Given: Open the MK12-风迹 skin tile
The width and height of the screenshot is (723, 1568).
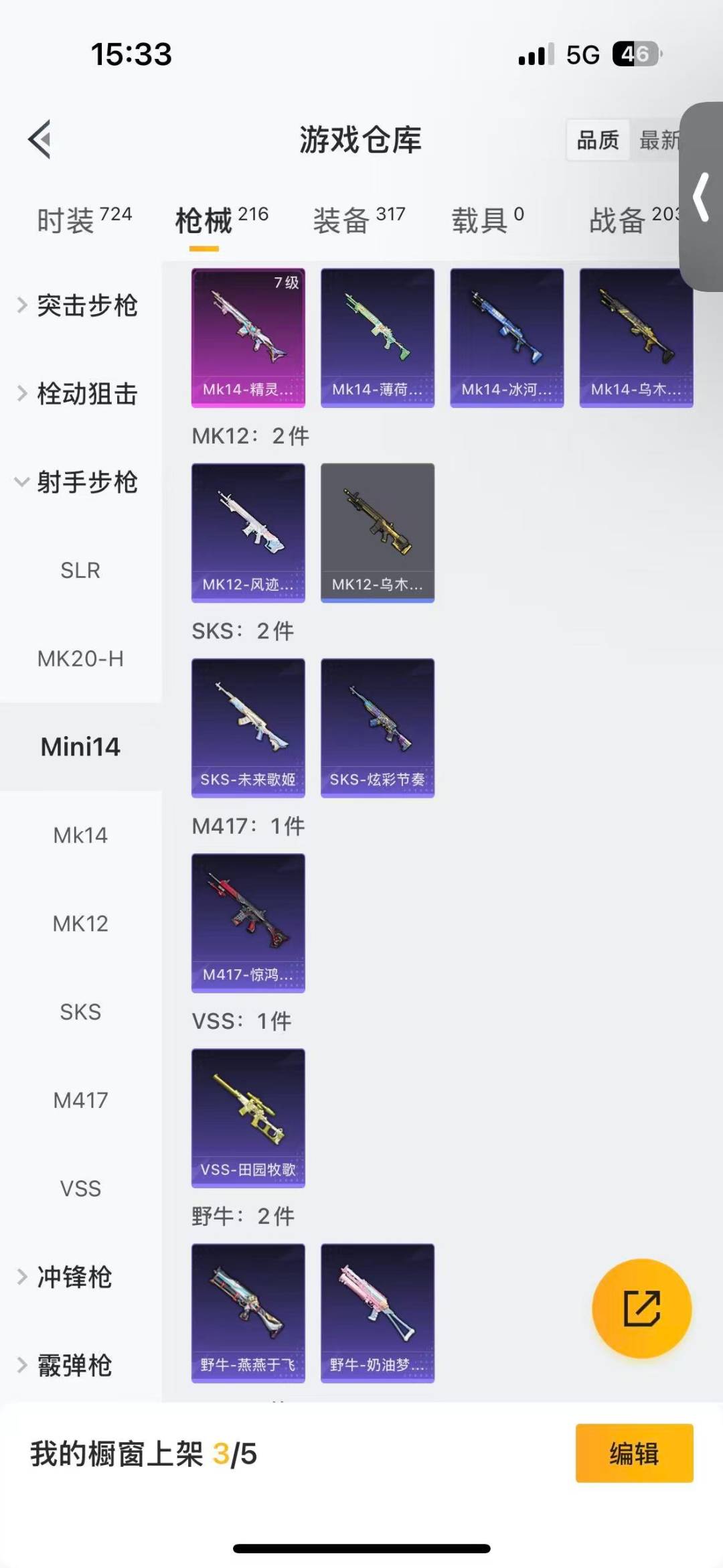Looking at the screenshot, I should (248, 532).
